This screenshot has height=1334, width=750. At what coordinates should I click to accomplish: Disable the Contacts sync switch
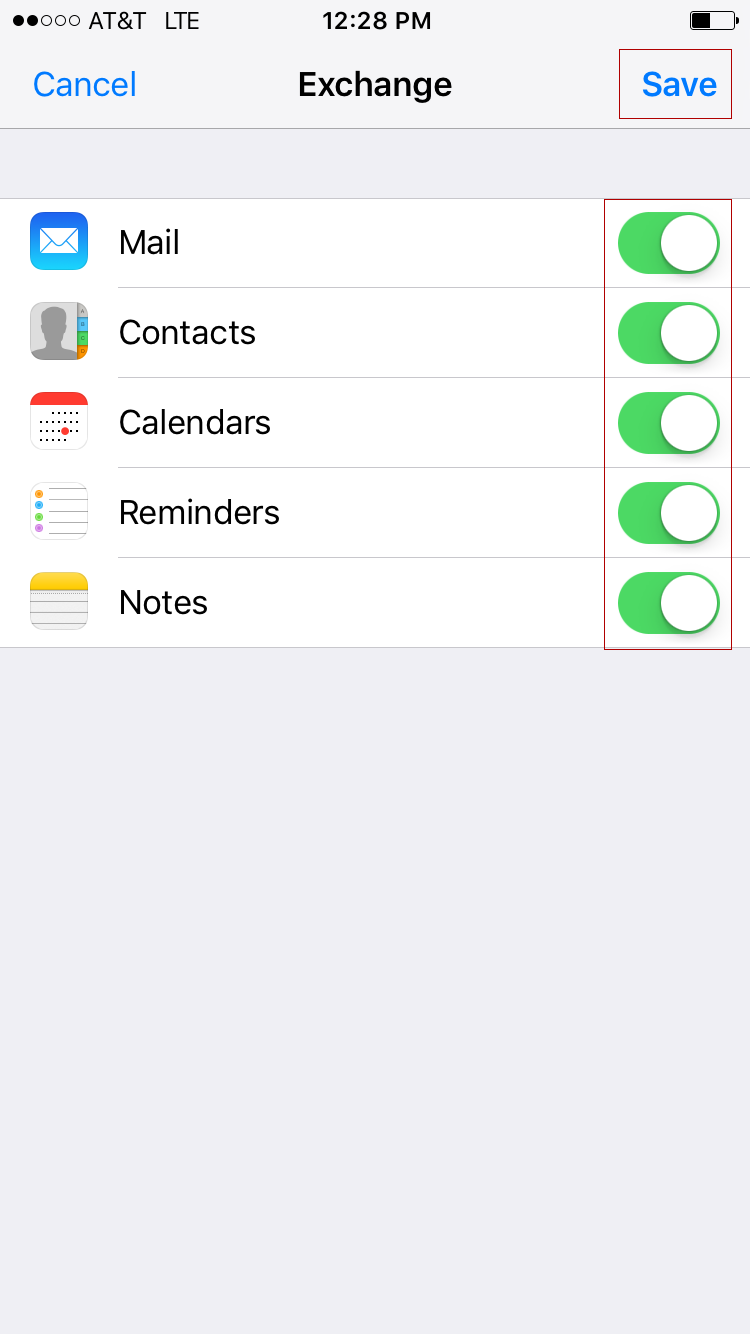coord(669,333)
